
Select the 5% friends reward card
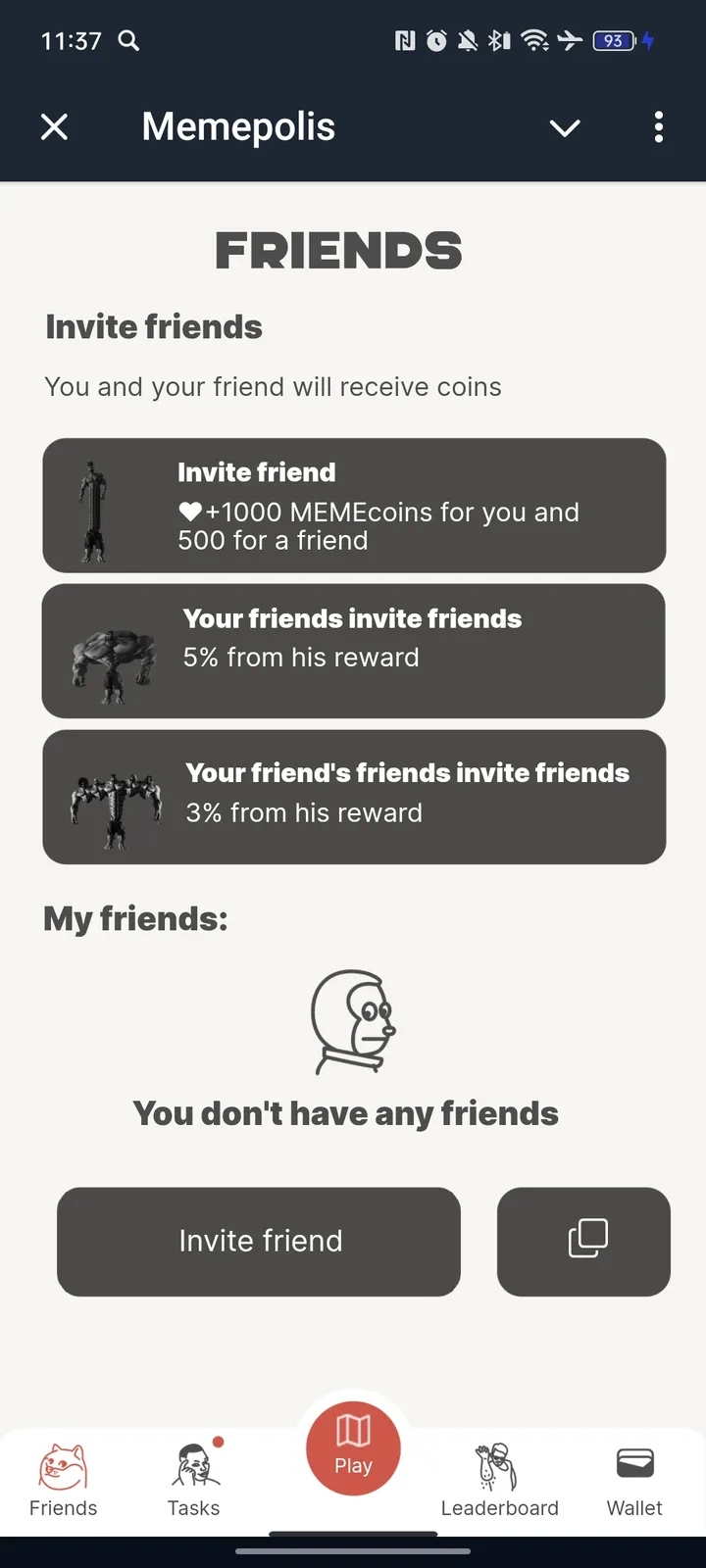(353, 651)
